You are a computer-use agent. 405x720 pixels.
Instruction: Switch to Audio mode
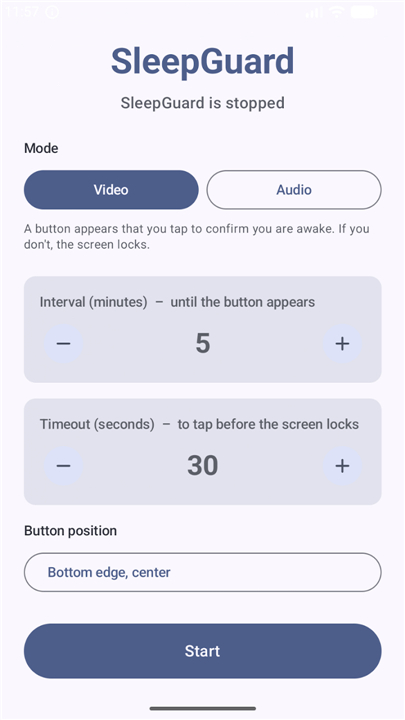pyautogui.click(x=294, y=190)
